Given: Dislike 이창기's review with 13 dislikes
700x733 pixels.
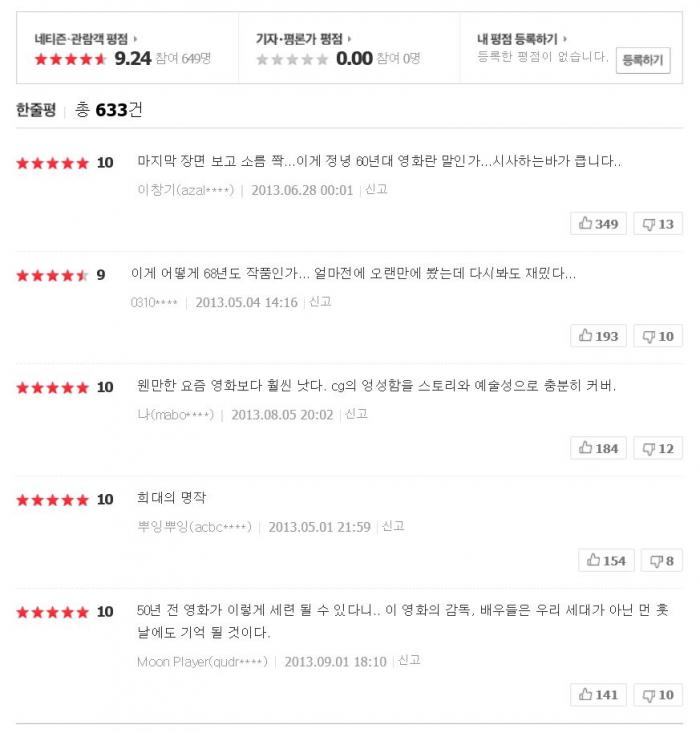Looking at the screenshot, I should 658,224.
